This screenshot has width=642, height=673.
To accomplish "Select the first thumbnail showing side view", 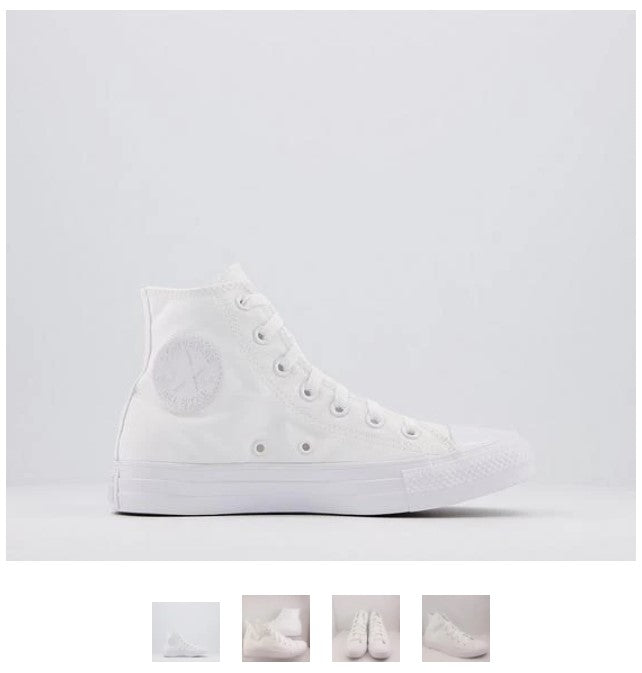I will pos(186,631).
